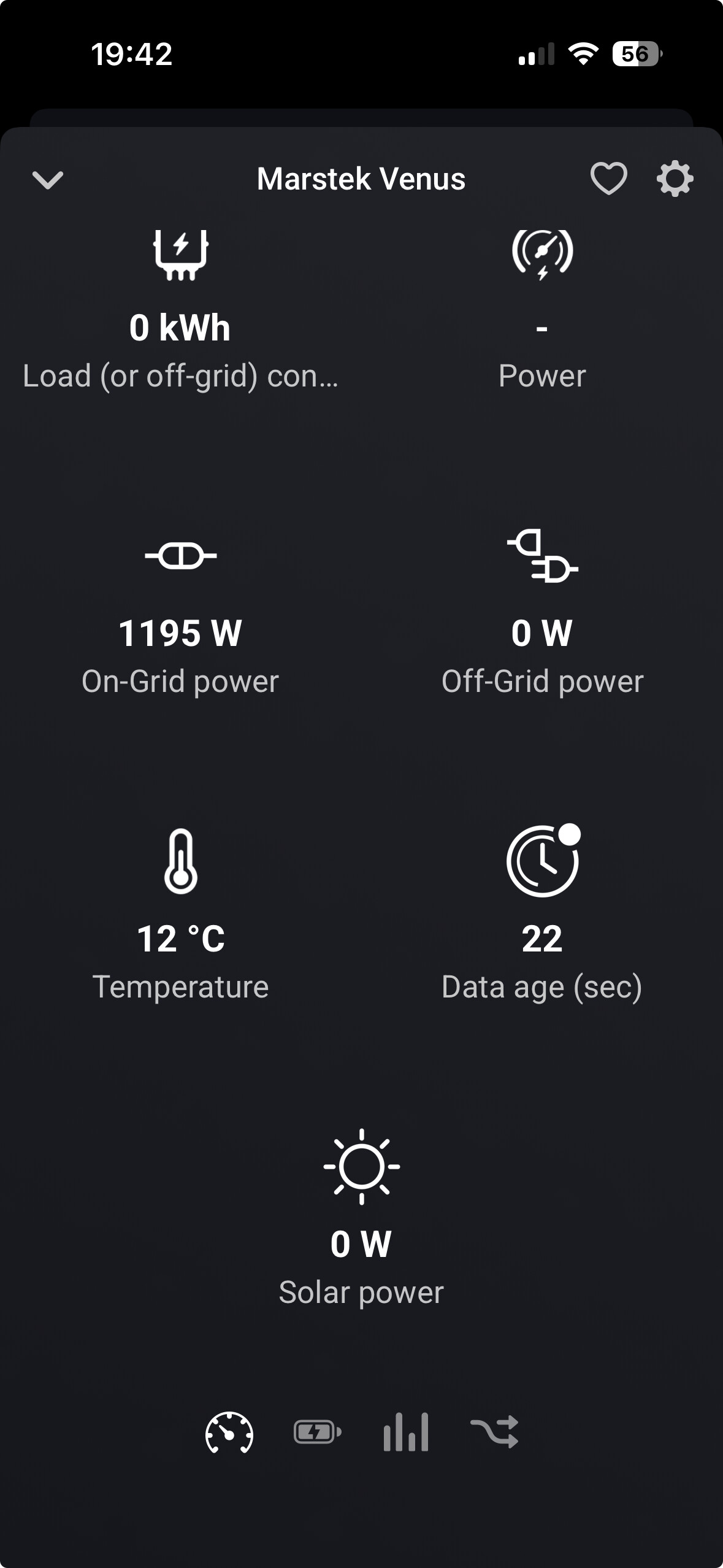The image size is (723, 1568).
Task: Switch to the gauge sensors view
Action: click(229, 1432)
